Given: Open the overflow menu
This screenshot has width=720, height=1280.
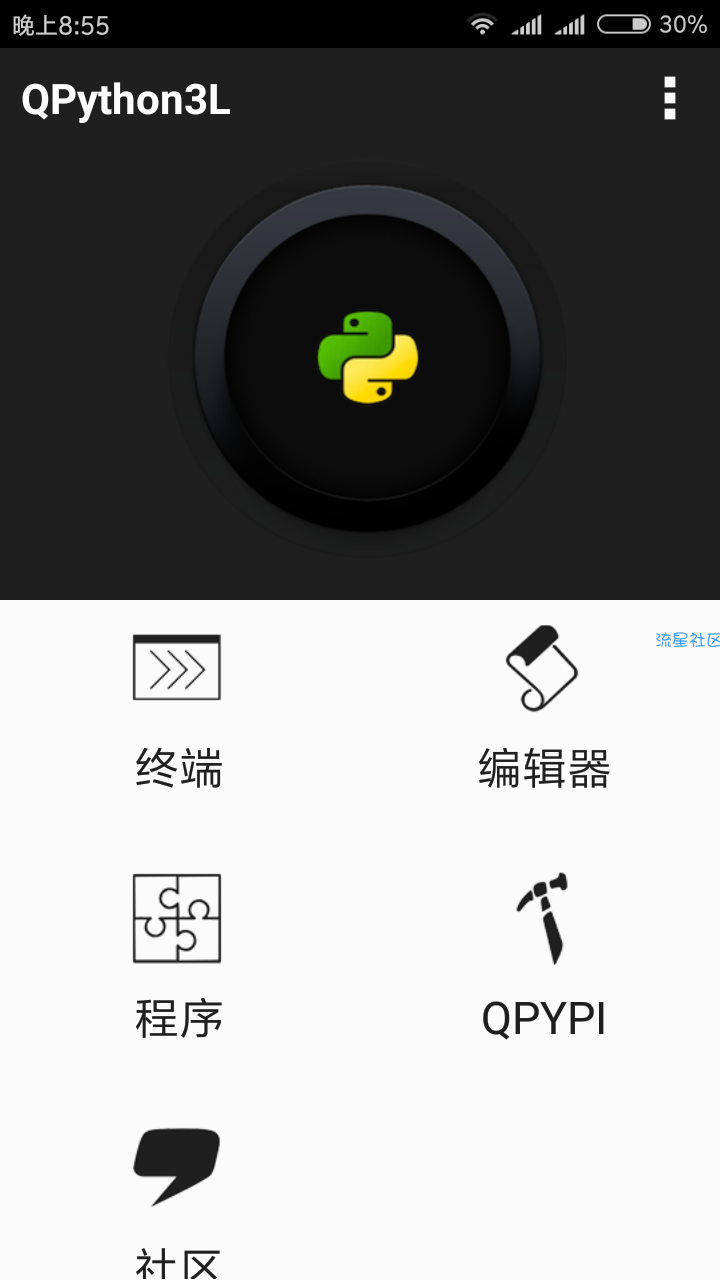Looking at the screenshot, I should pos(669,99).
